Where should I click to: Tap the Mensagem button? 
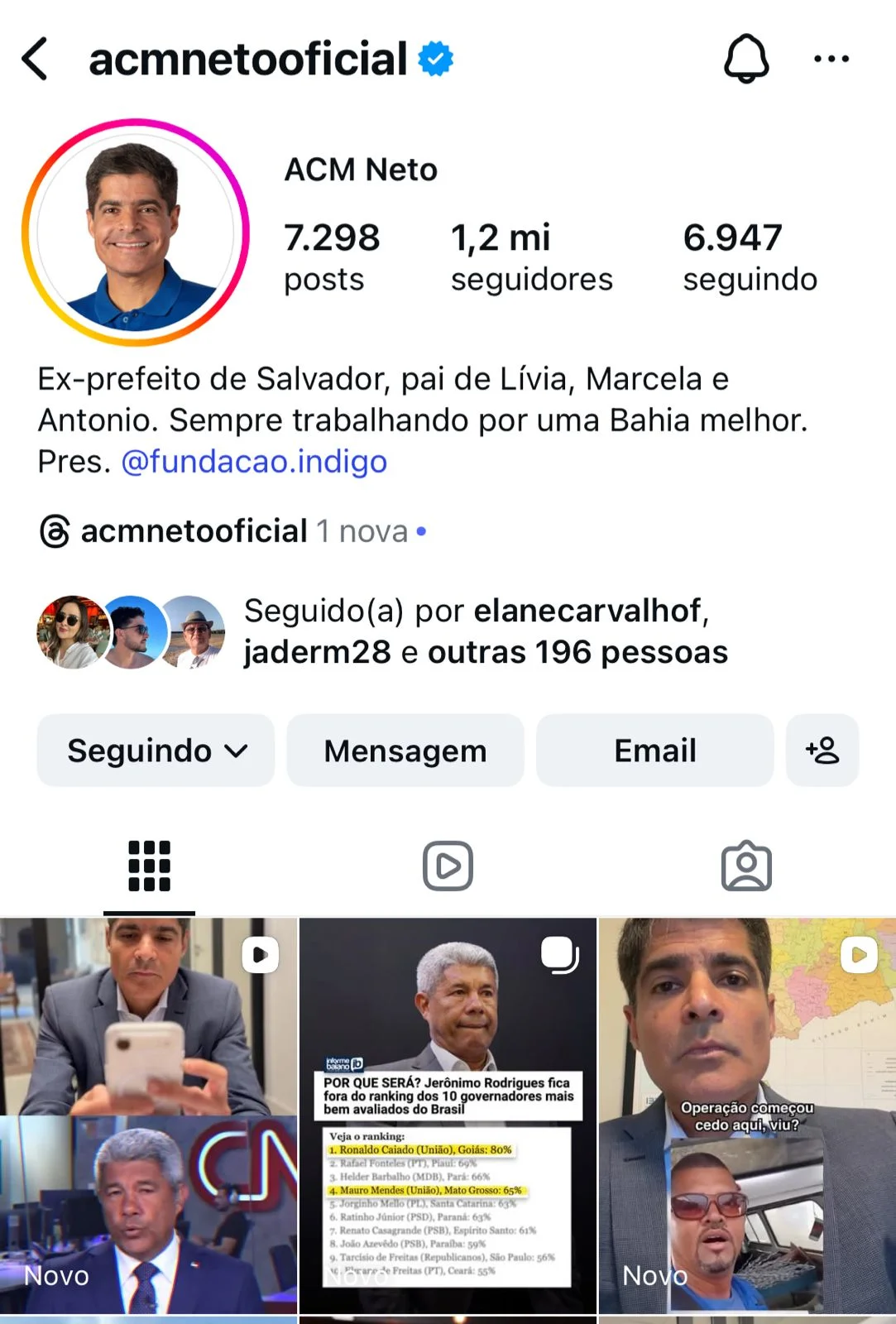405,751
